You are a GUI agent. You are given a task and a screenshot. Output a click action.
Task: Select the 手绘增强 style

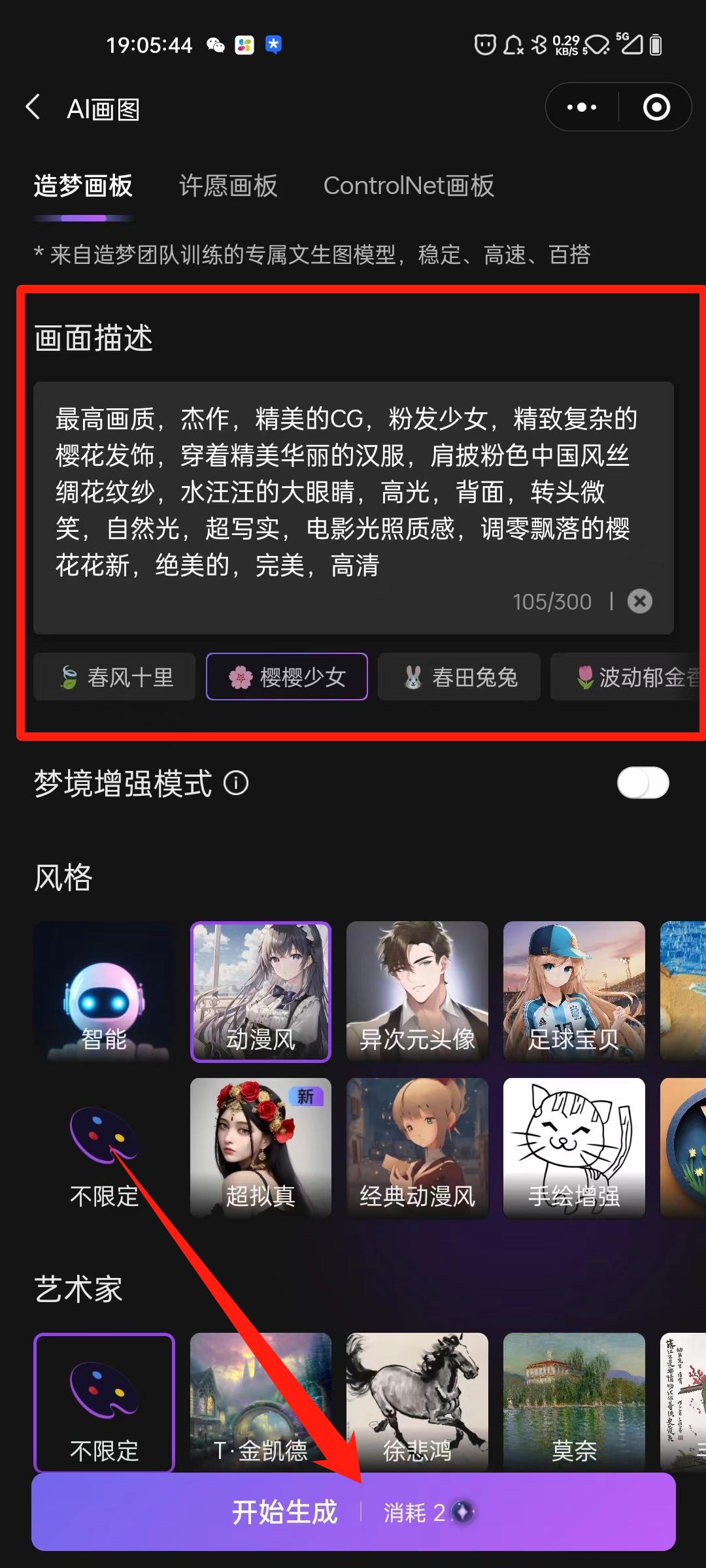tap(573, 1147)
